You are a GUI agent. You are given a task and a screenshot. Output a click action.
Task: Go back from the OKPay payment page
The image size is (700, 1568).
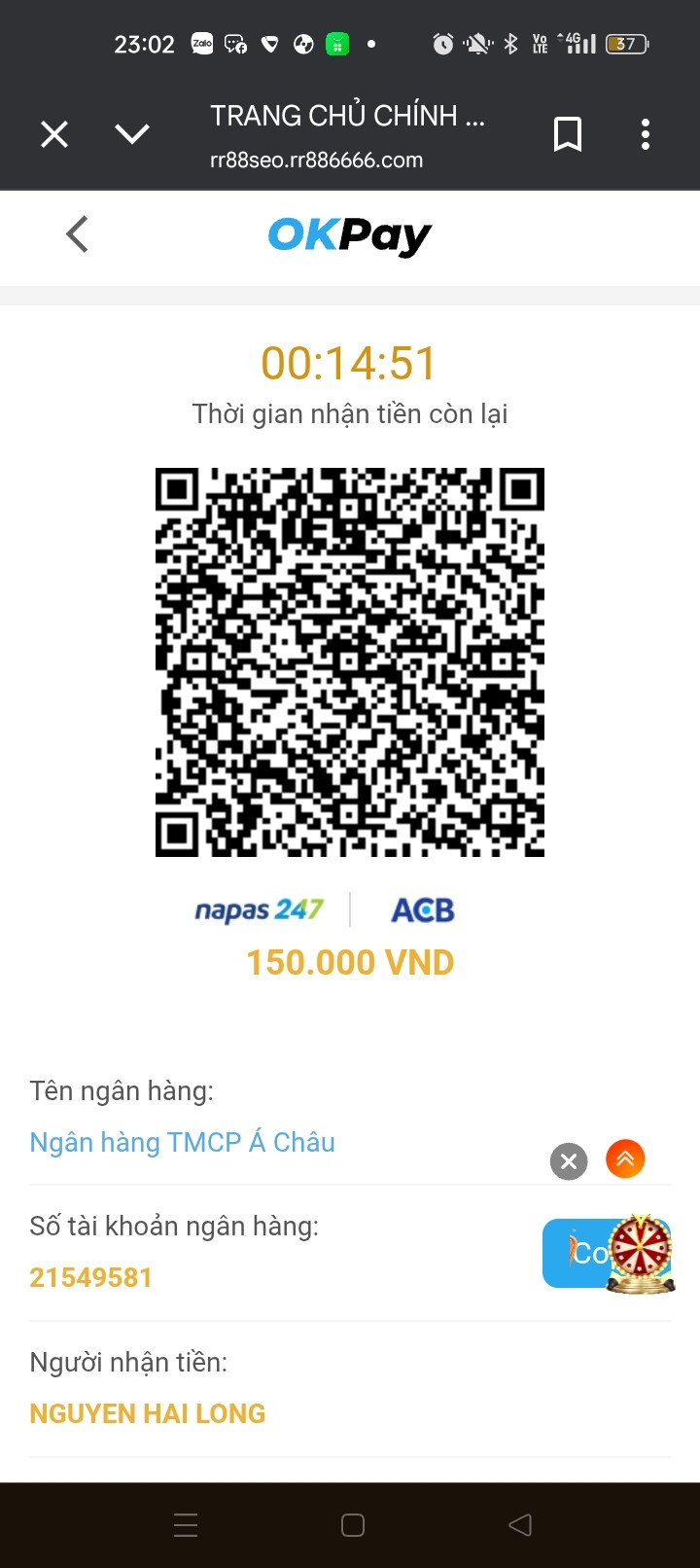[x=78, y=234]
